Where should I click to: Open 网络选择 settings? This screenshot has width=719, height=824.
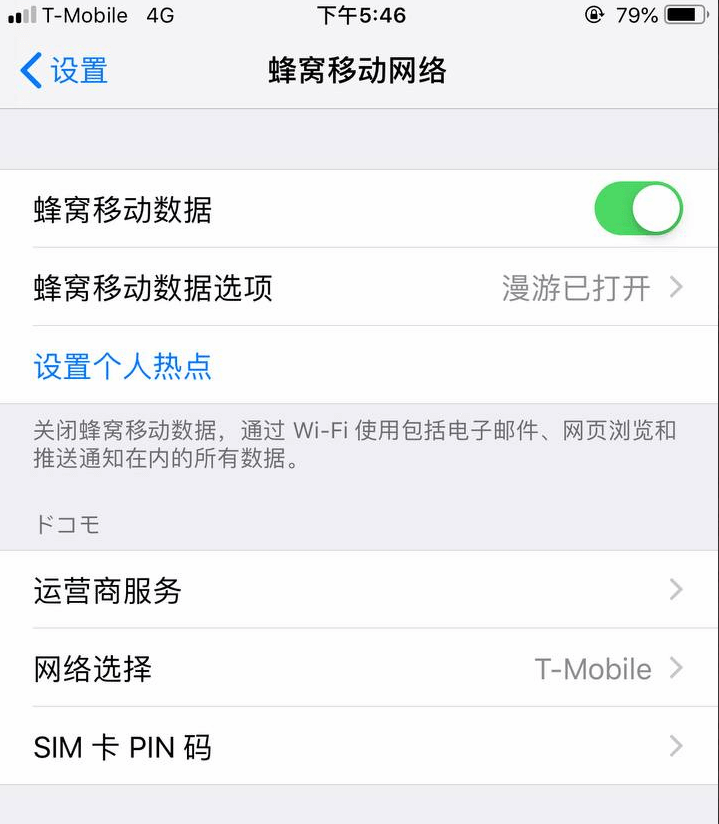tap(359, 668)
